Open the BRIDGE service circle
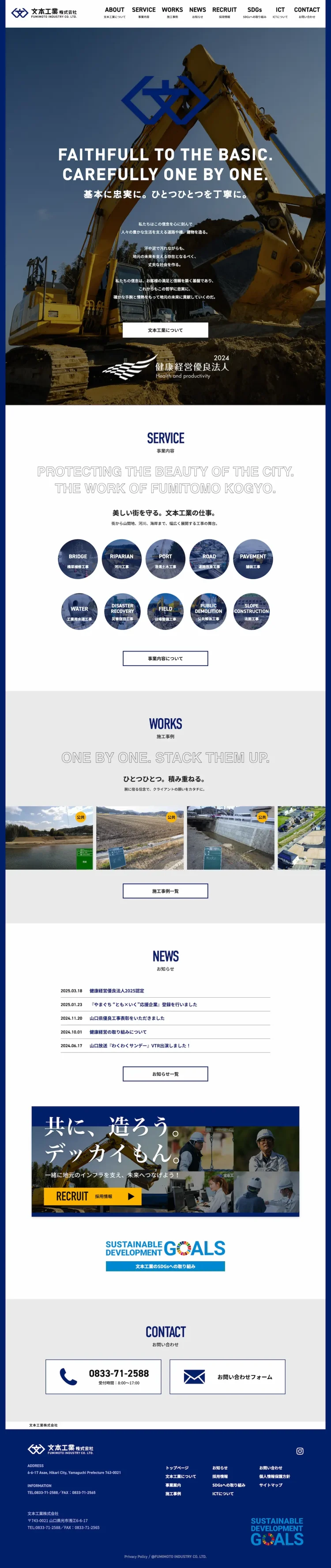 click(x=78, y=559)
